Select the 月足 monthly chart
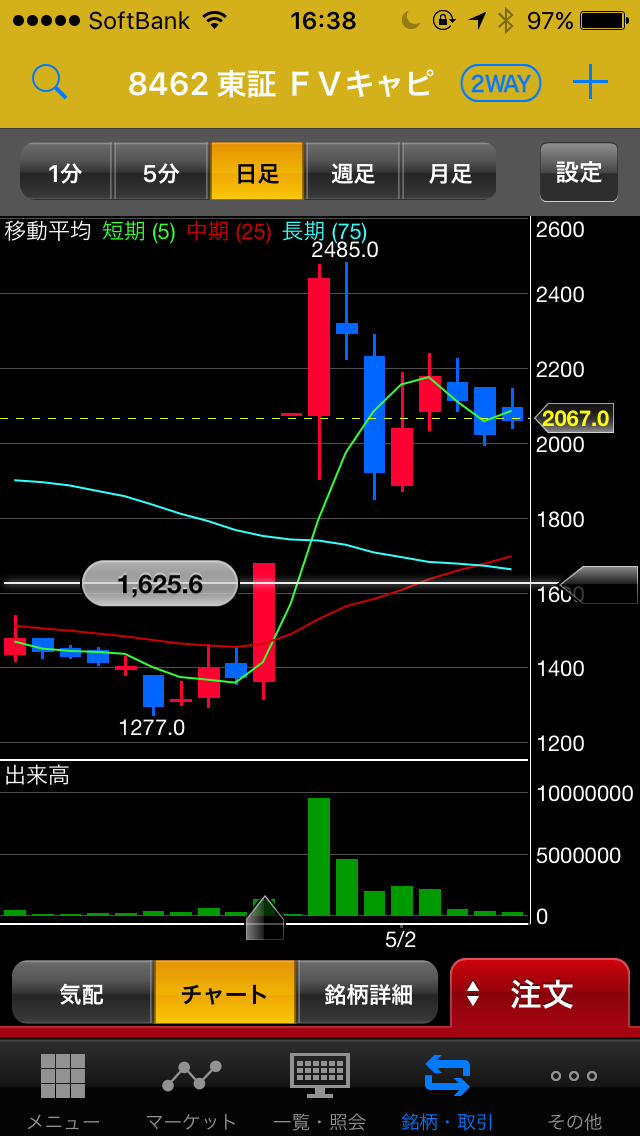640x1136 pixels. click(x=449, y=172)
